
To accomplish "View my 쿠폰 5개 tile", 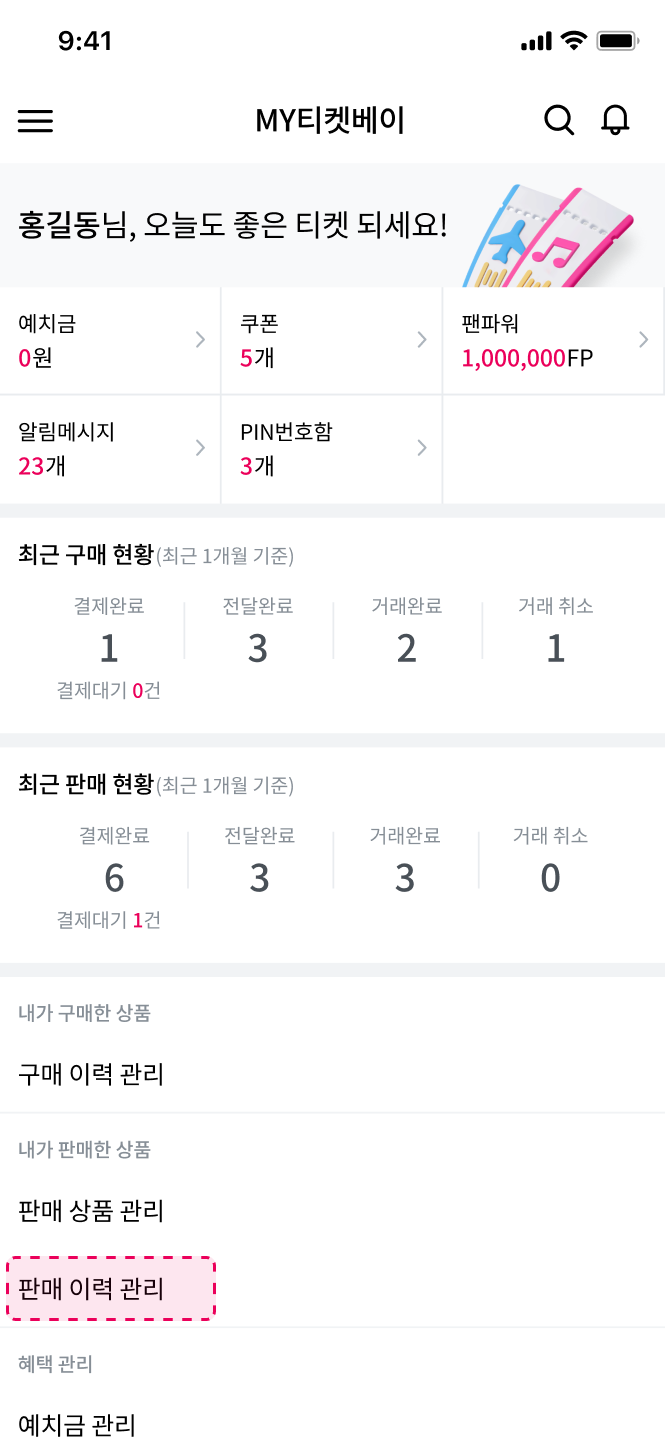I will pos(332,341).
